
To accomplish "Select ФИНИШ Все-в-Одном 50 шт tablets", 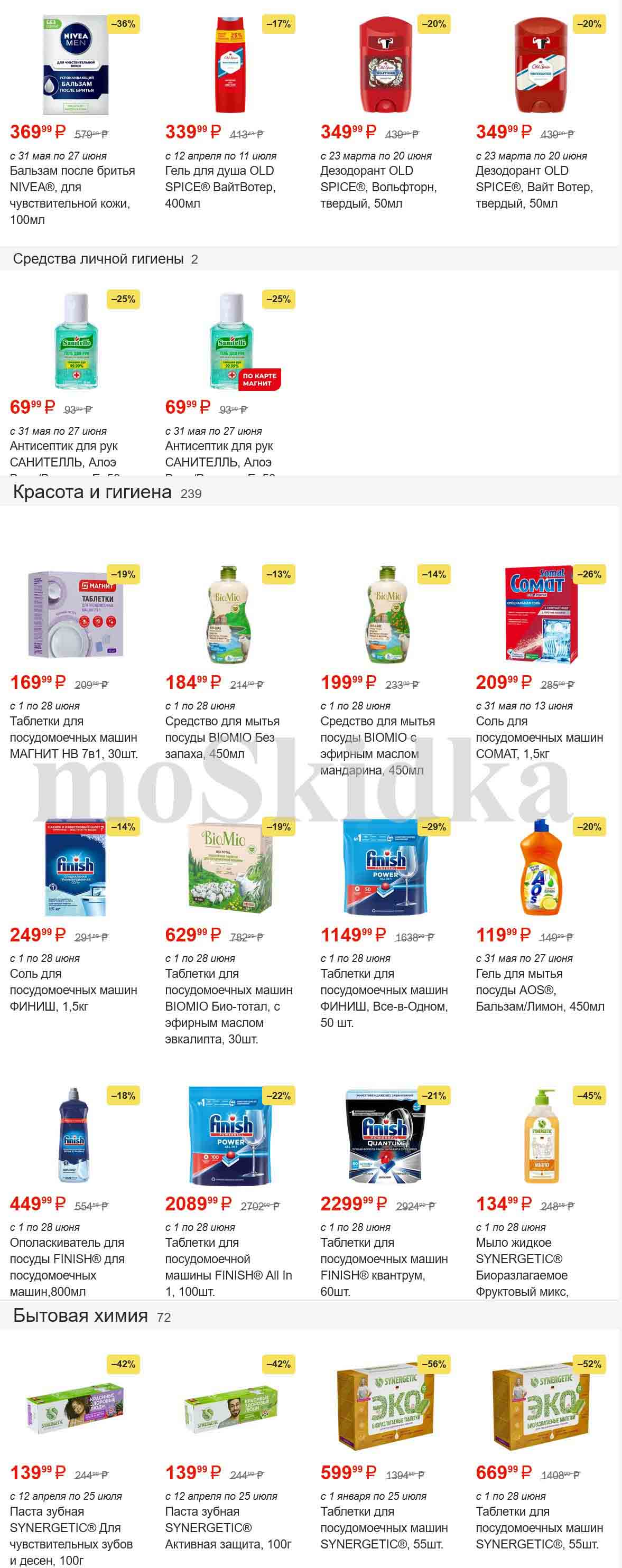I will click(x=385, y=867).
